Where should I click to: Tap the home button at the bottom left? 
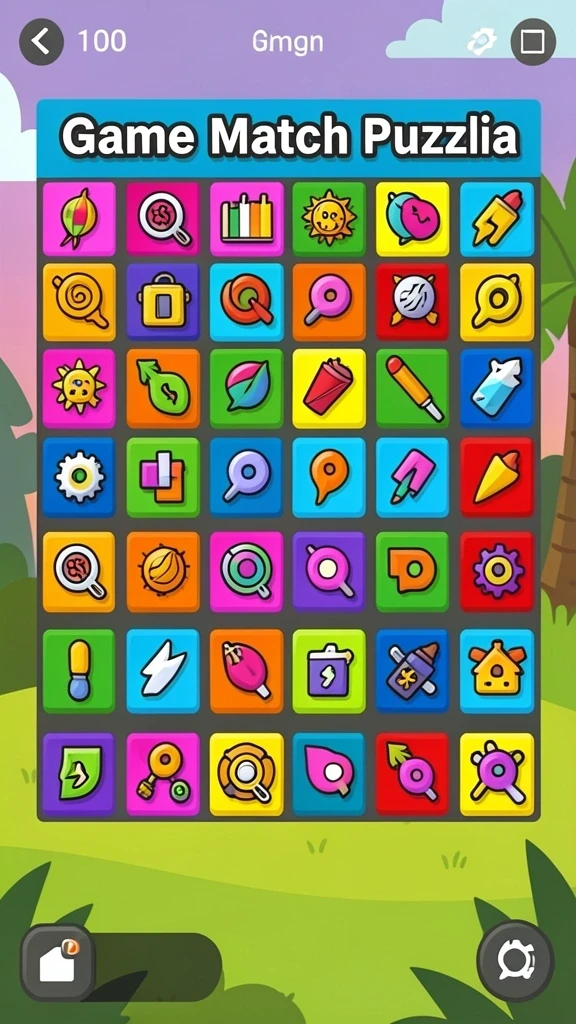[x=57, y=963]
